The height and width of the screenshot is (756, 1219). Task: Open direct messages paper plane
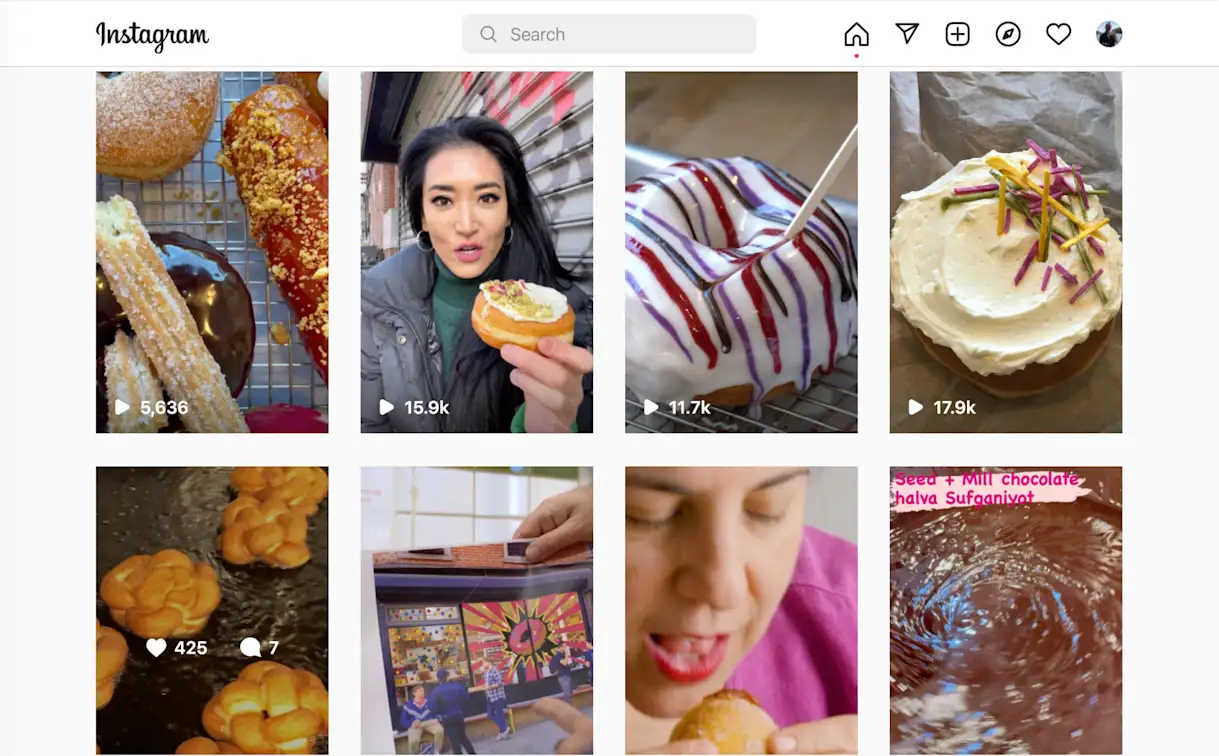[907, 34]
